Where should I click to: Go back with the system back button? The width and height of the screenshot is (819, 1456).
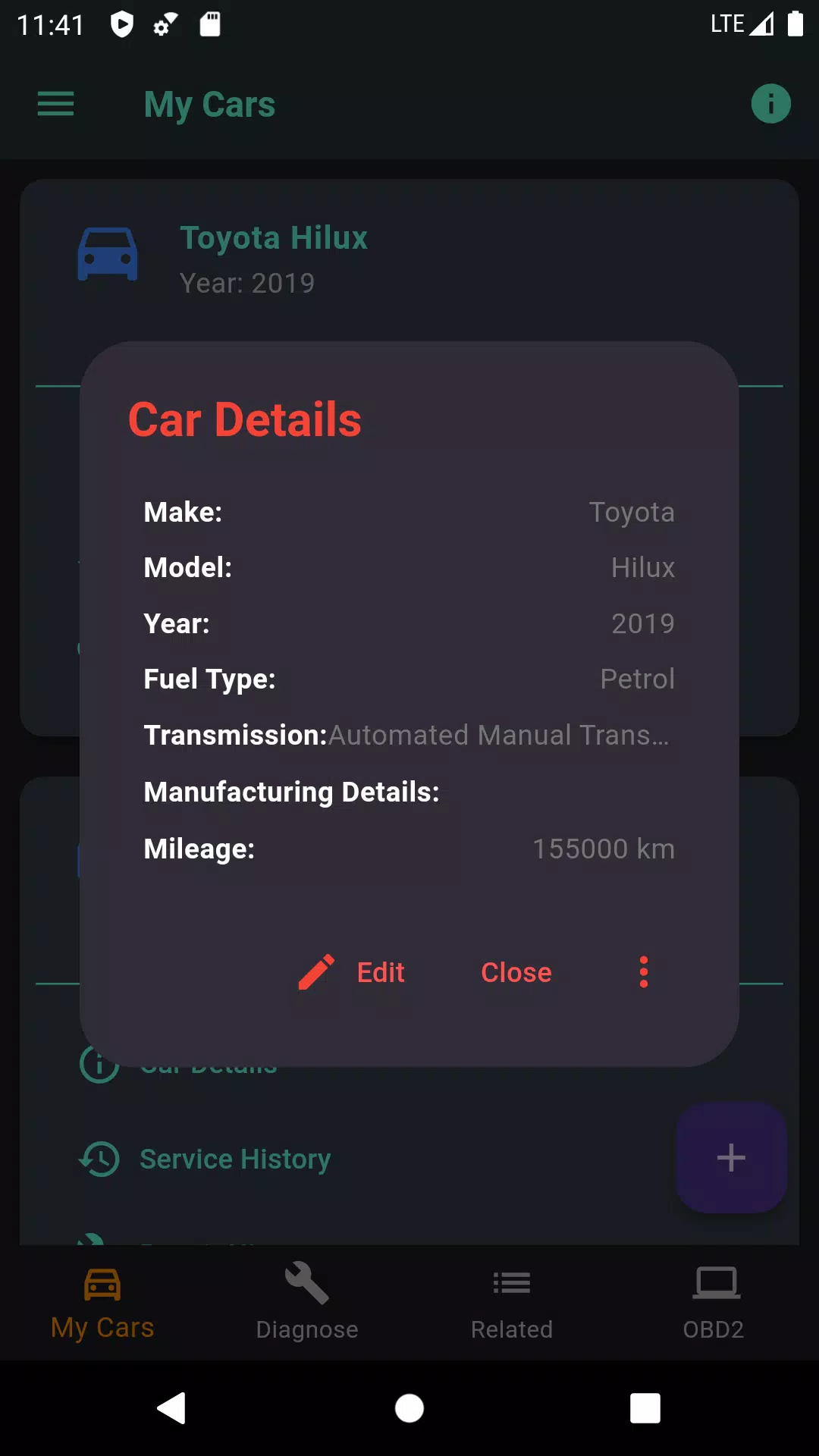pos(172,1408)
